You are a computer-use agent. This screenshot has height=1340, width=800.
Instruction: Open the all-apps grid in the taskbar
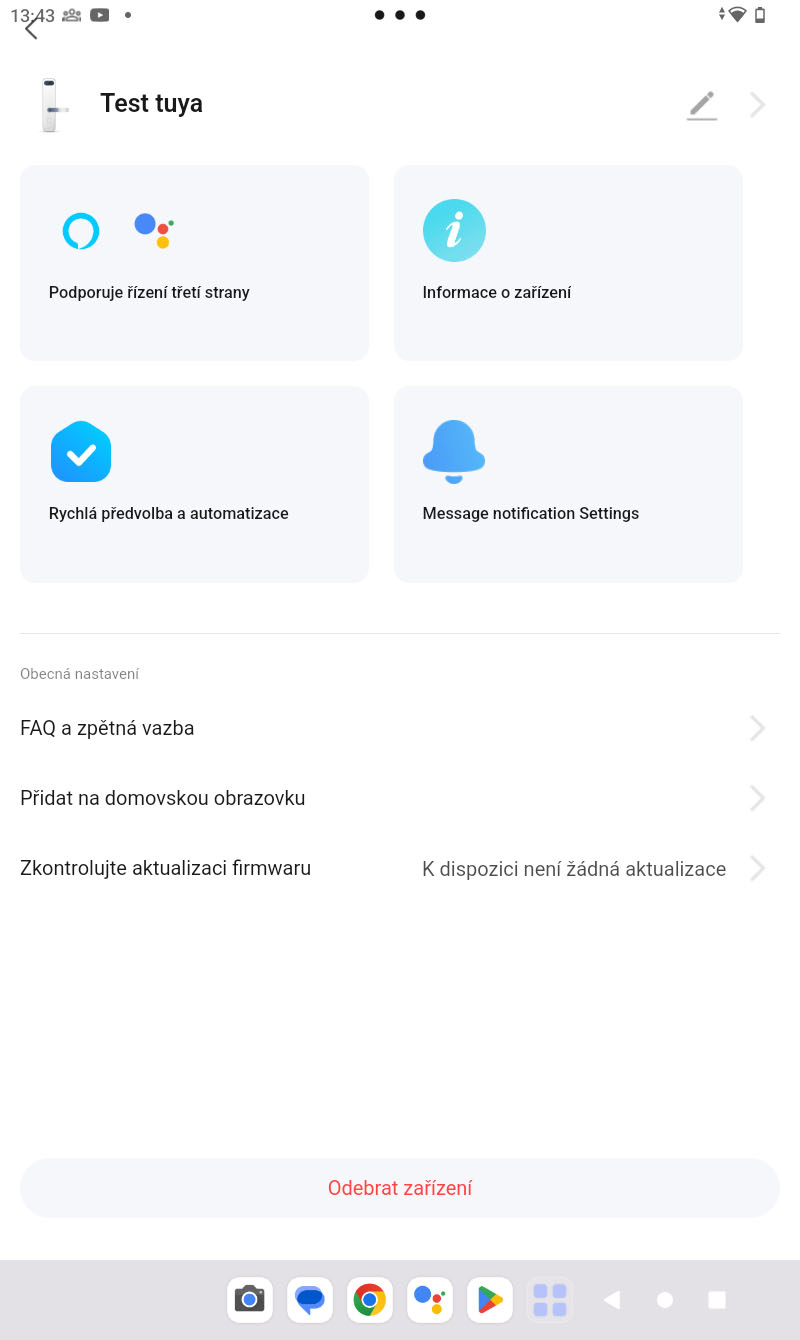550,1300
